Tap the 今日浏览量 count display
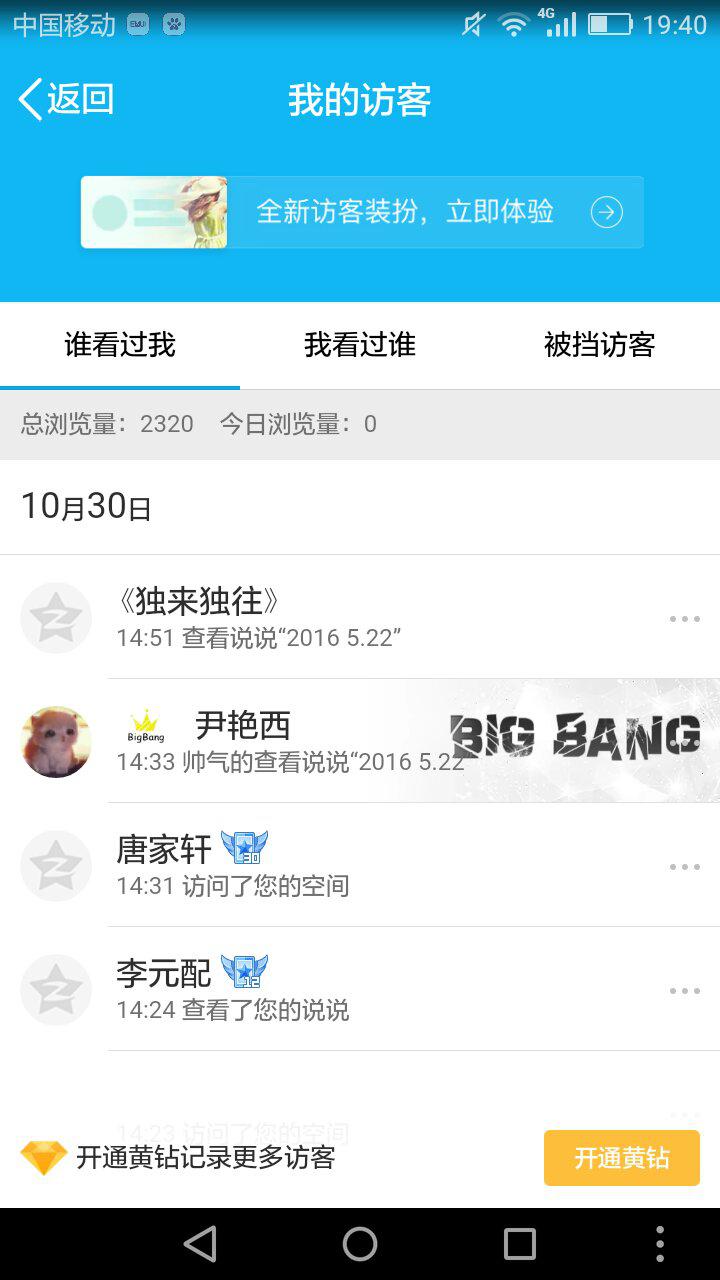720x1280 pixels. (x=300, y=424)
